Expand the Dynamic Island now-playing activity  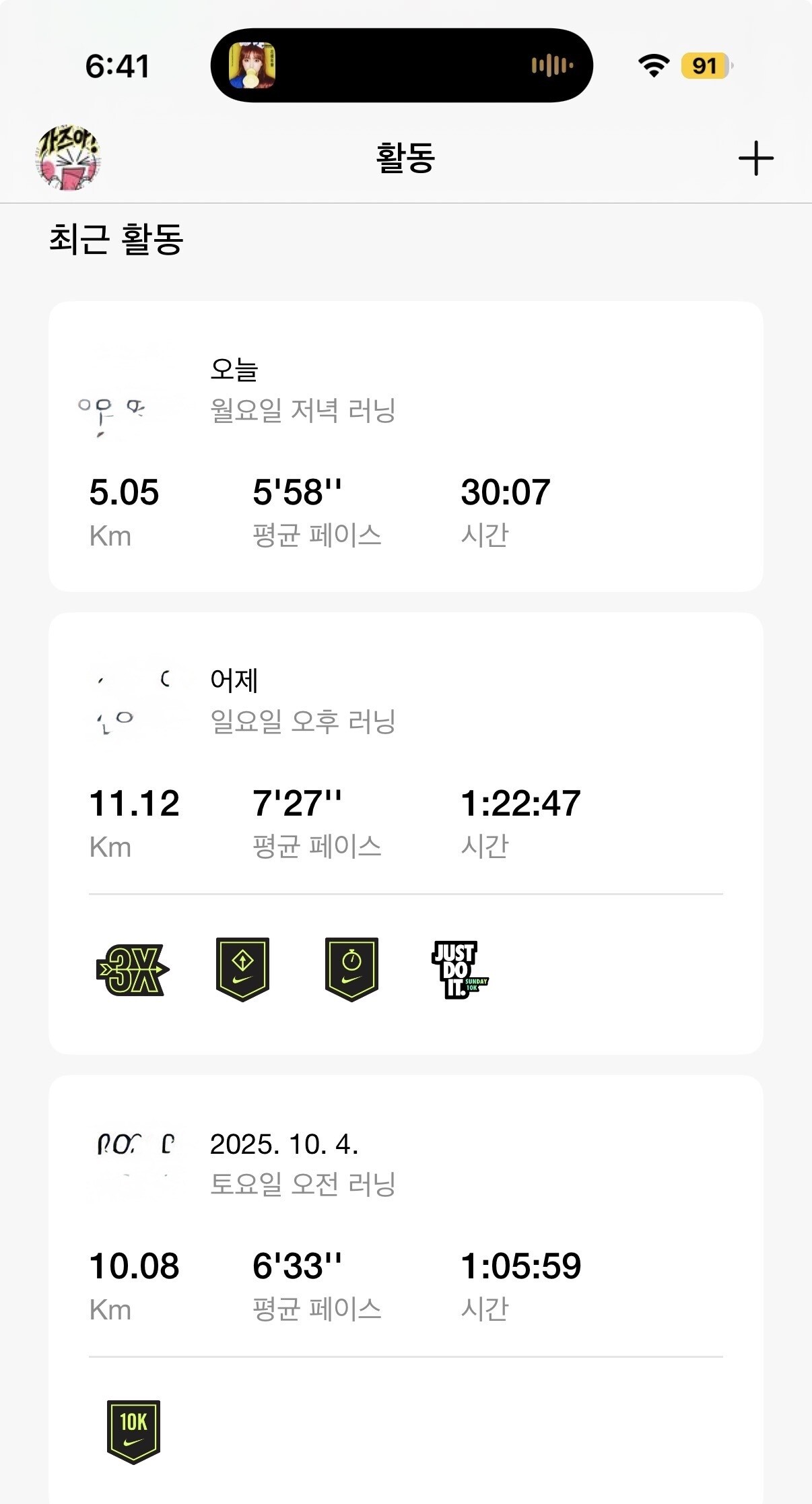(x=401, y=65)
